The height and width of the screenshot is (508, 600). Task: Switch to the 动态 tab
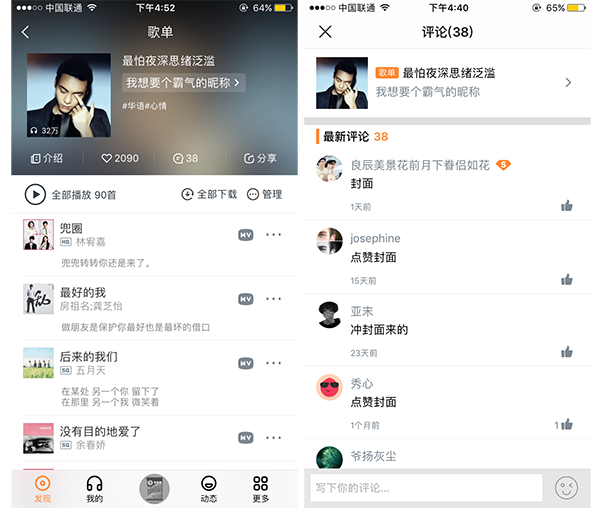tap(209, 488)
